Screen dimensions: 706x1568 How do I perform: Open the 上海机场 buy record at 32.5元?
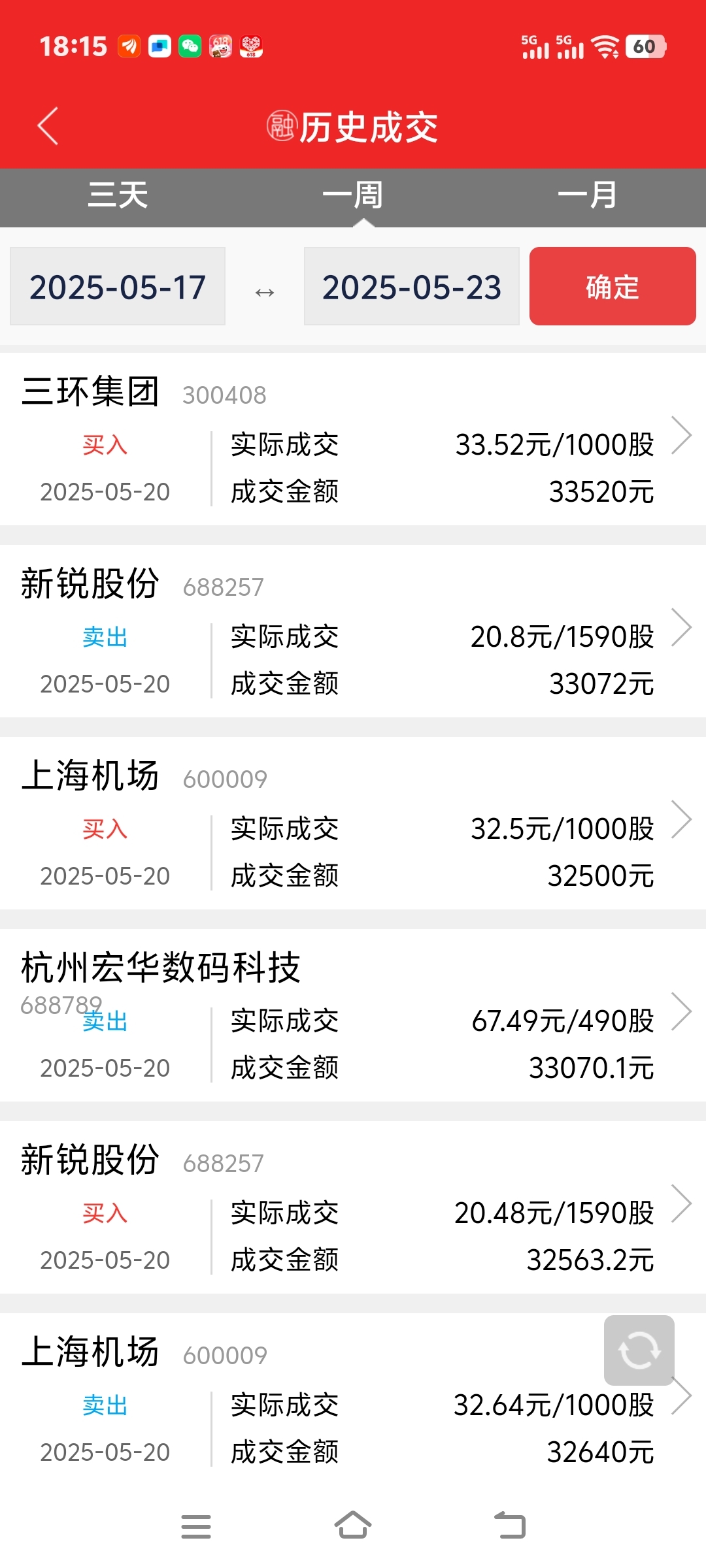pos(353,823)
